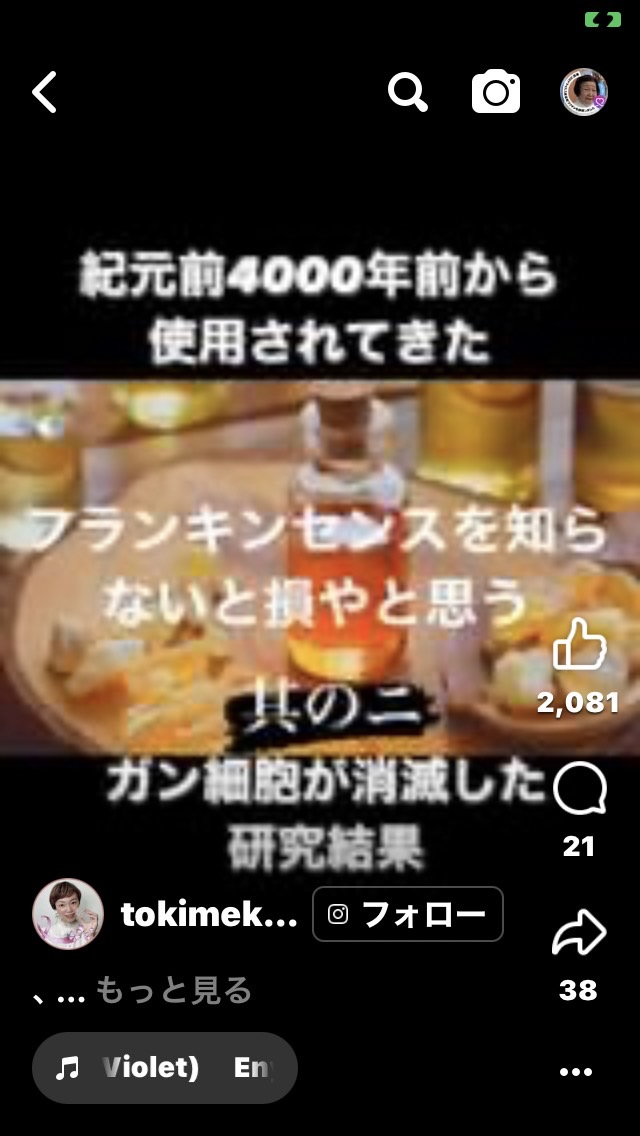The image size is (640, 1136).
Task: Expand the caption with もっと見る
Action: tap(174, 990)
